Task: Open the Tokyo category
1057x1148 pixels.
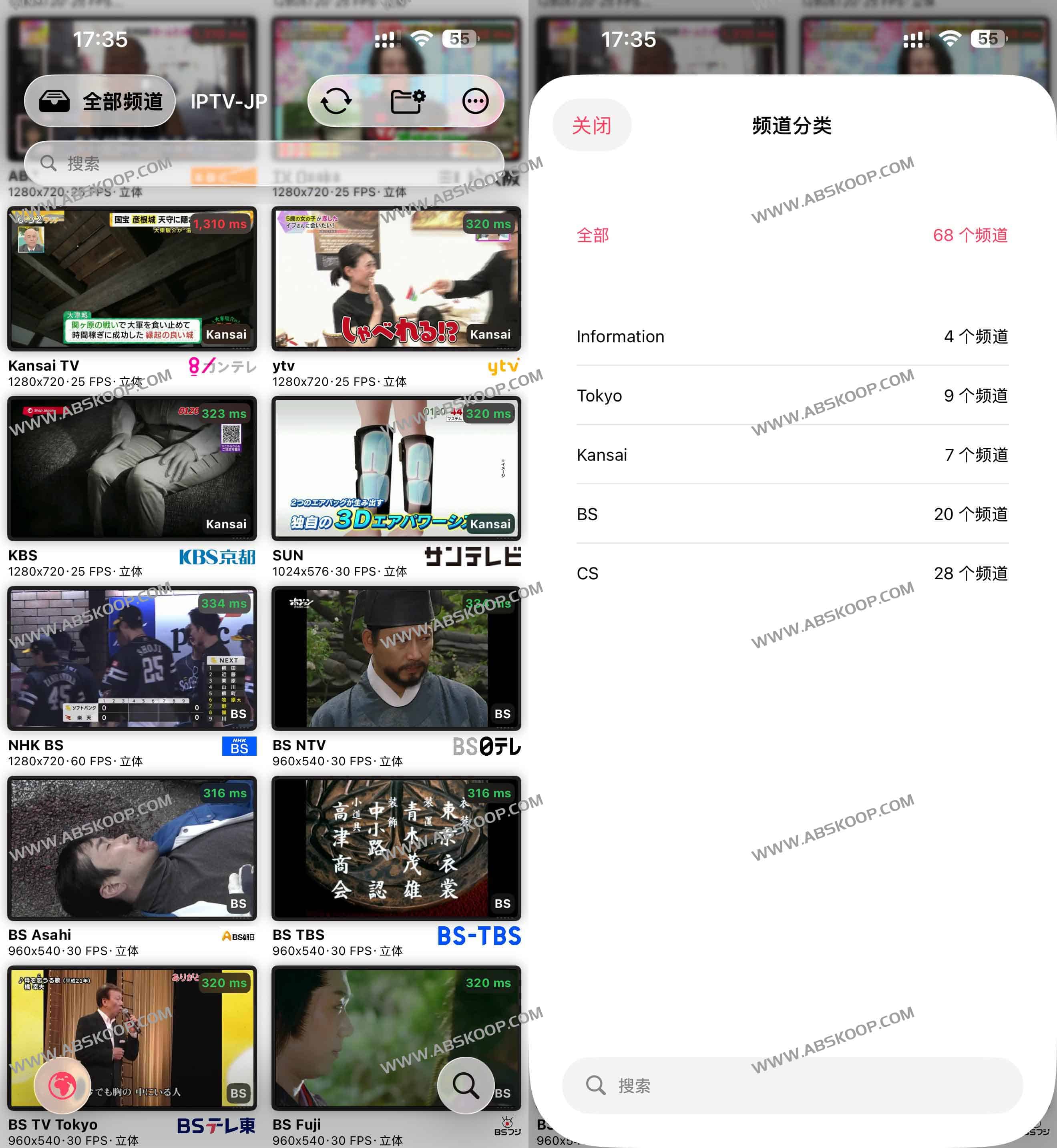Action: 792,395
